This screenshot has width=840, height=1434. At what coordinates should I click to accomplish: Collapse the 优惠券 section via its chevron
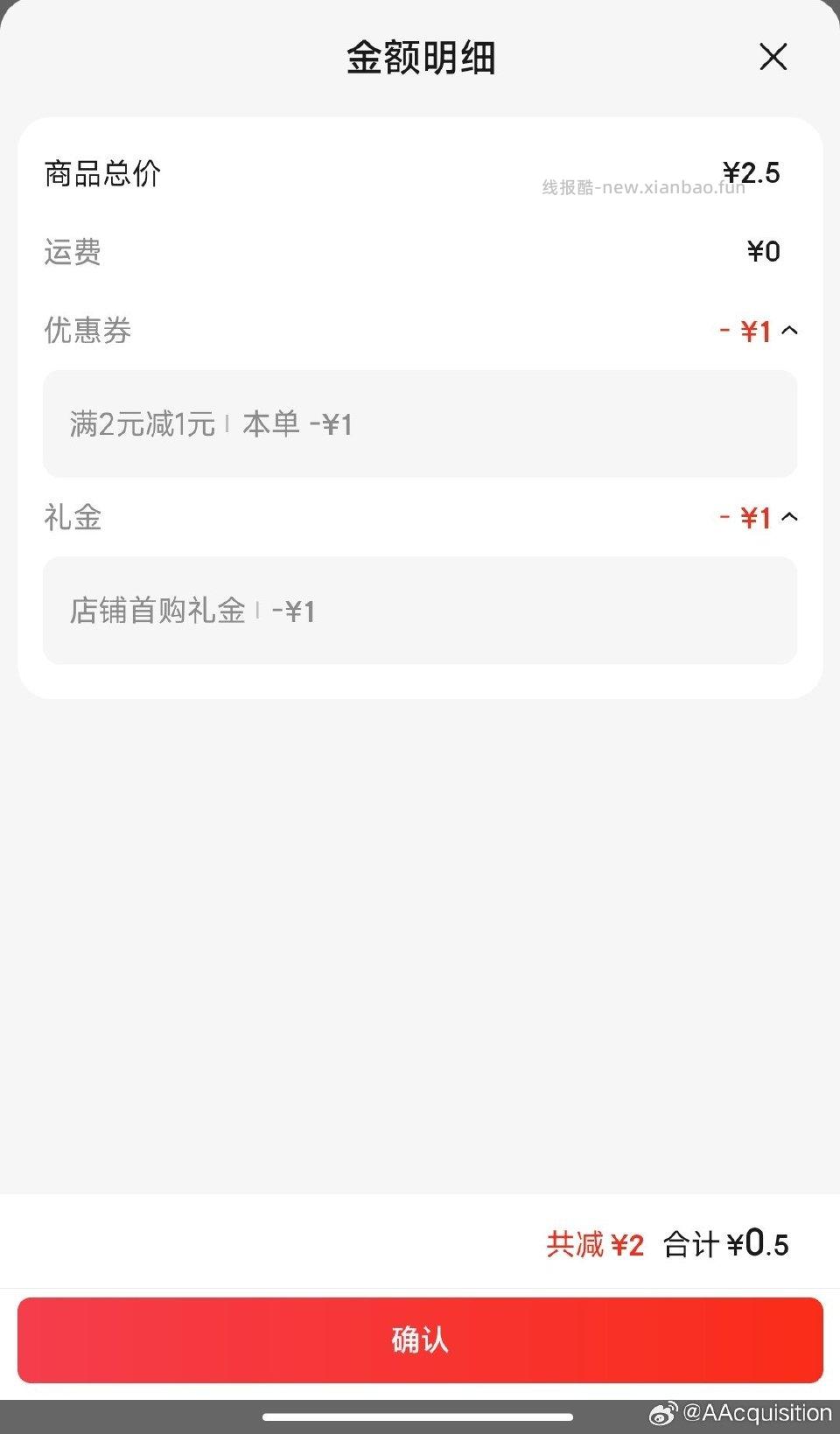tap(789, 332)
